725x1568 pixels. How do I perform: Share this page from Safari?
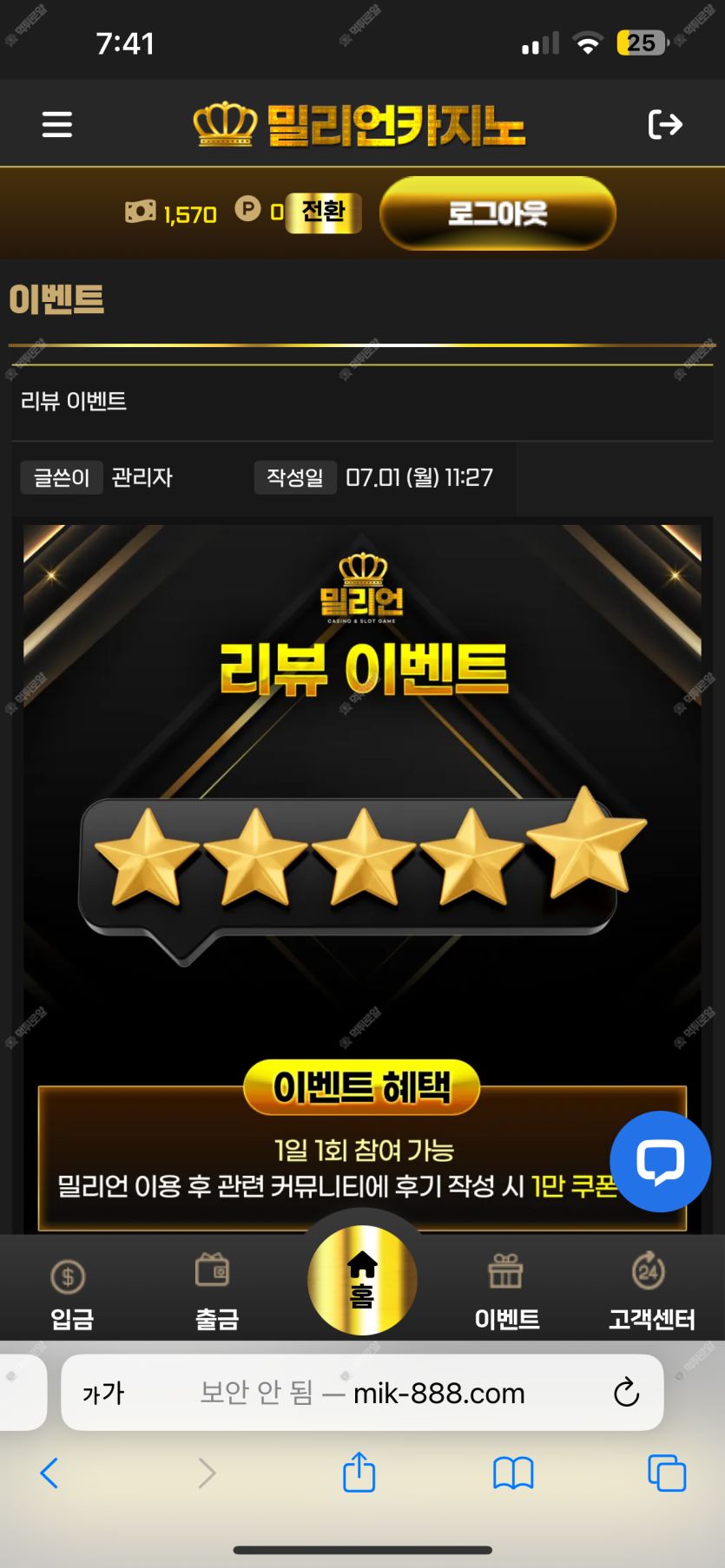point(359,1473)
